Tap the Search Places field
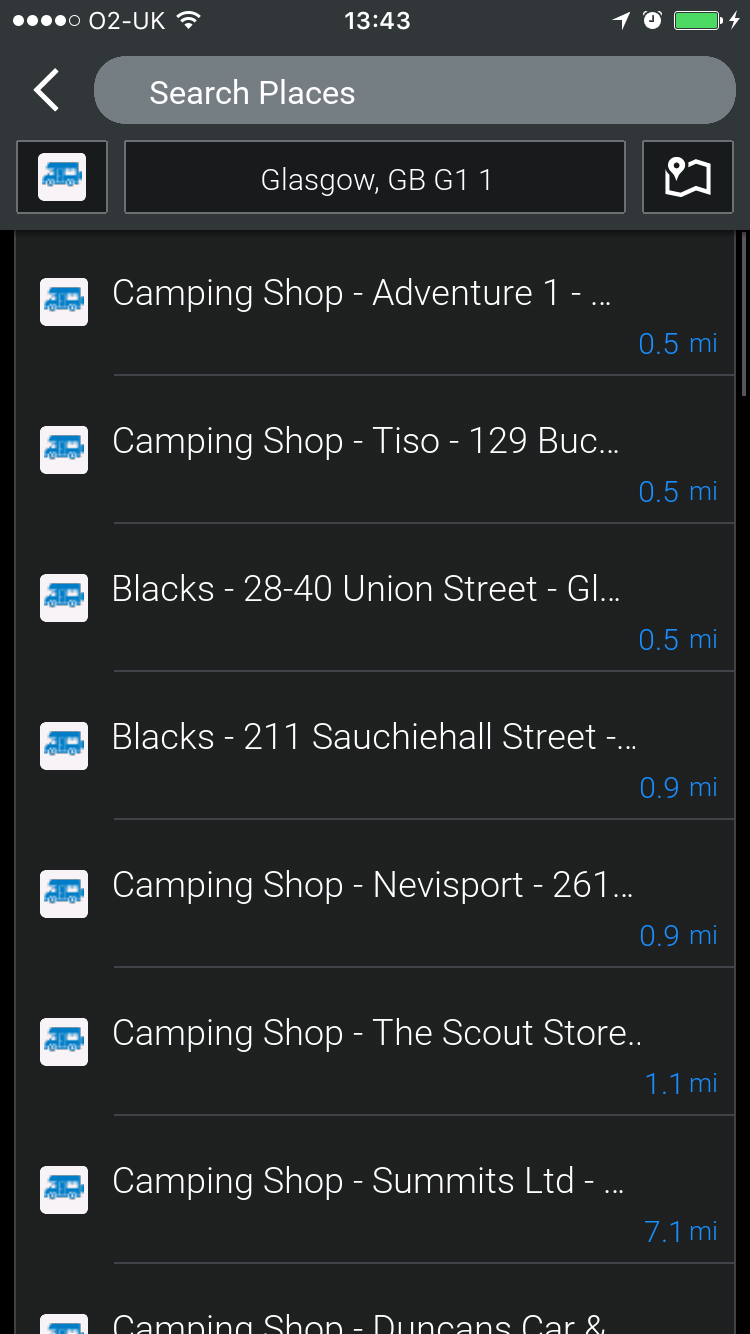The image size is (750, 1334). [x=414, y=91]
